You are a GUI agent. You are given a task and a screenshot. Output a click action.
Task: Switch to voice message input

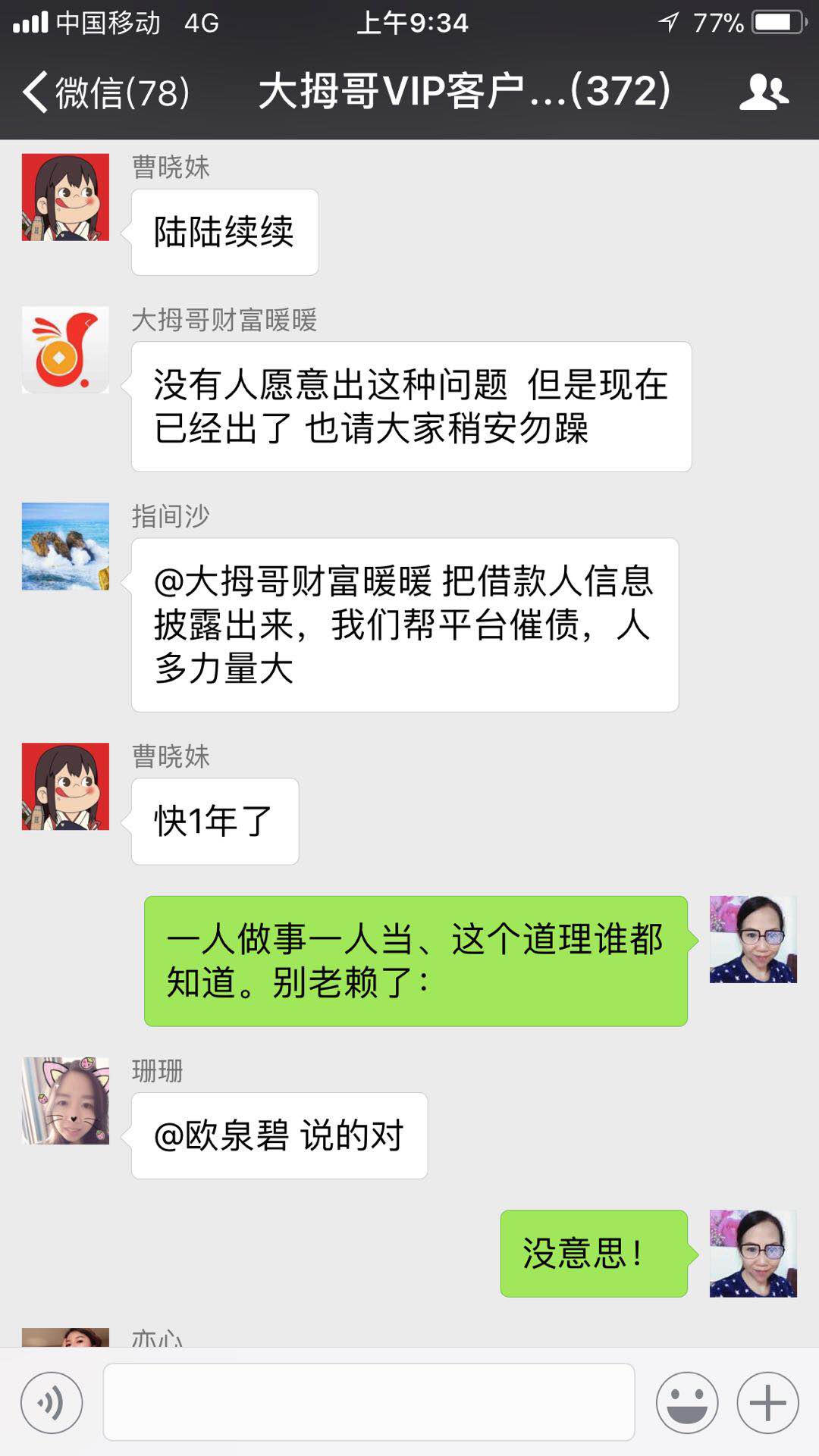[x=52, y=1403]
